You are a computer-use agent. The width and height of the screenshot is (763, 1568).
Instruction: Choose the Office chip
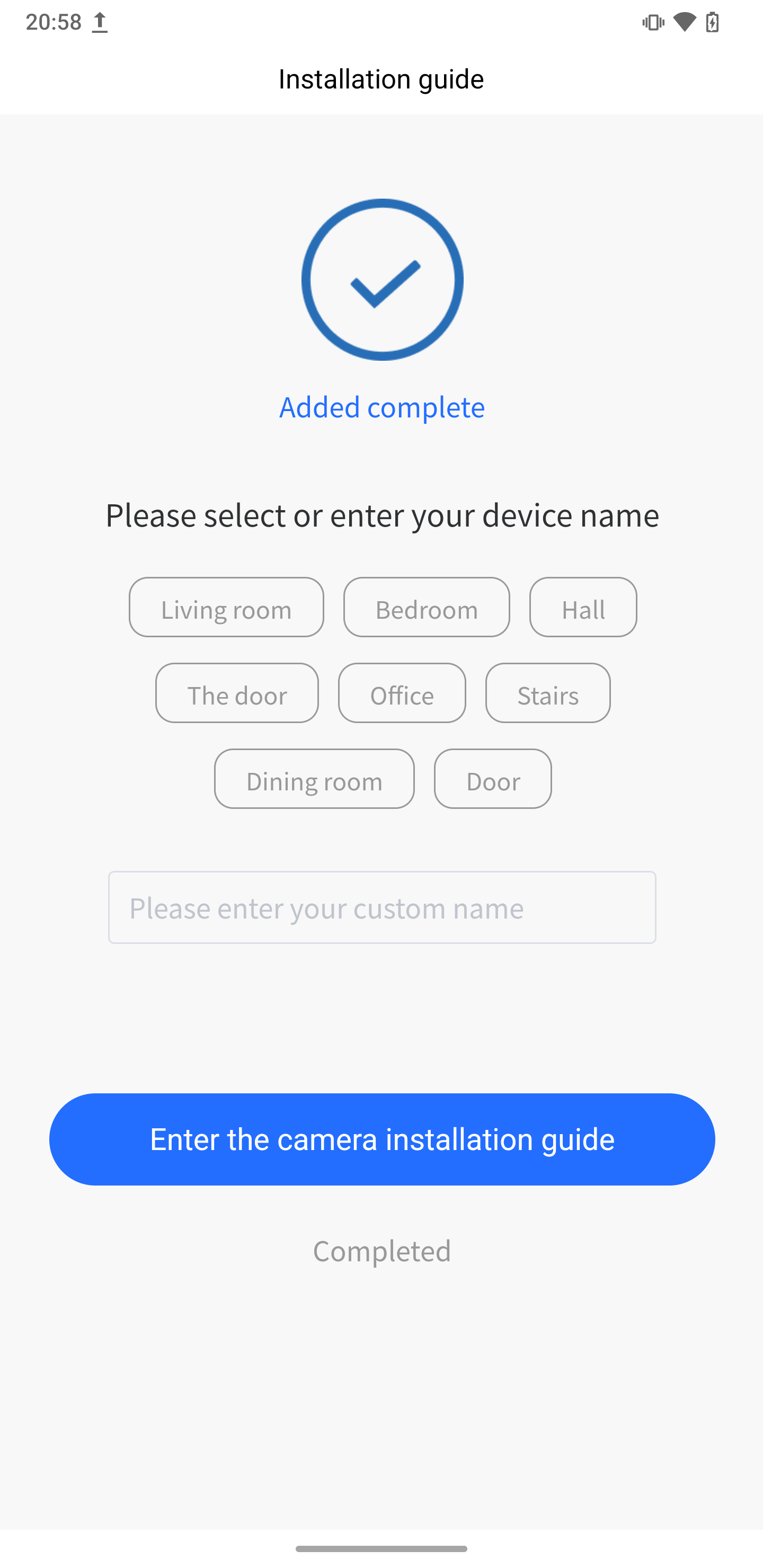[402, 693]
